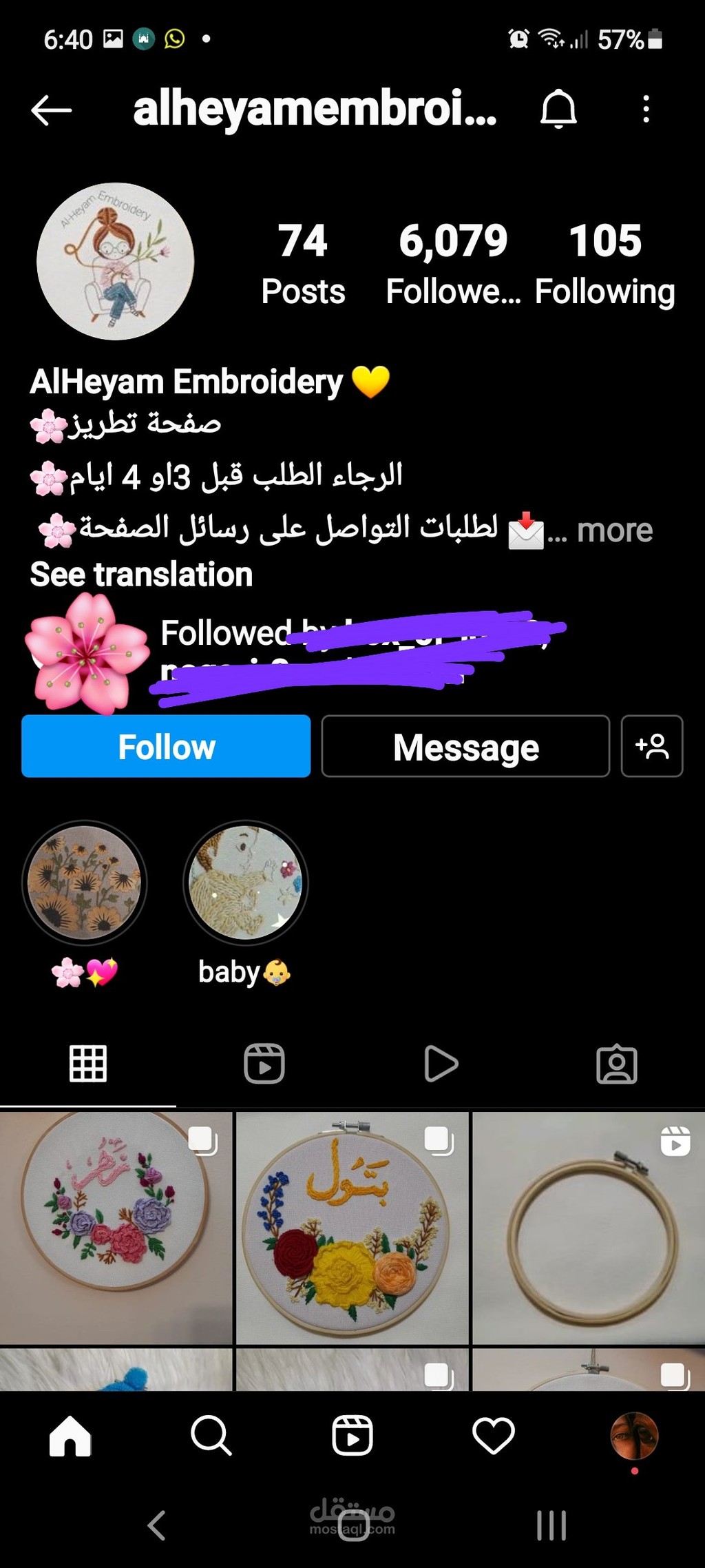Screen dimensions: 705x1568
Task: Follow AlHeyam Embroidery
Action: click(166, 746)
